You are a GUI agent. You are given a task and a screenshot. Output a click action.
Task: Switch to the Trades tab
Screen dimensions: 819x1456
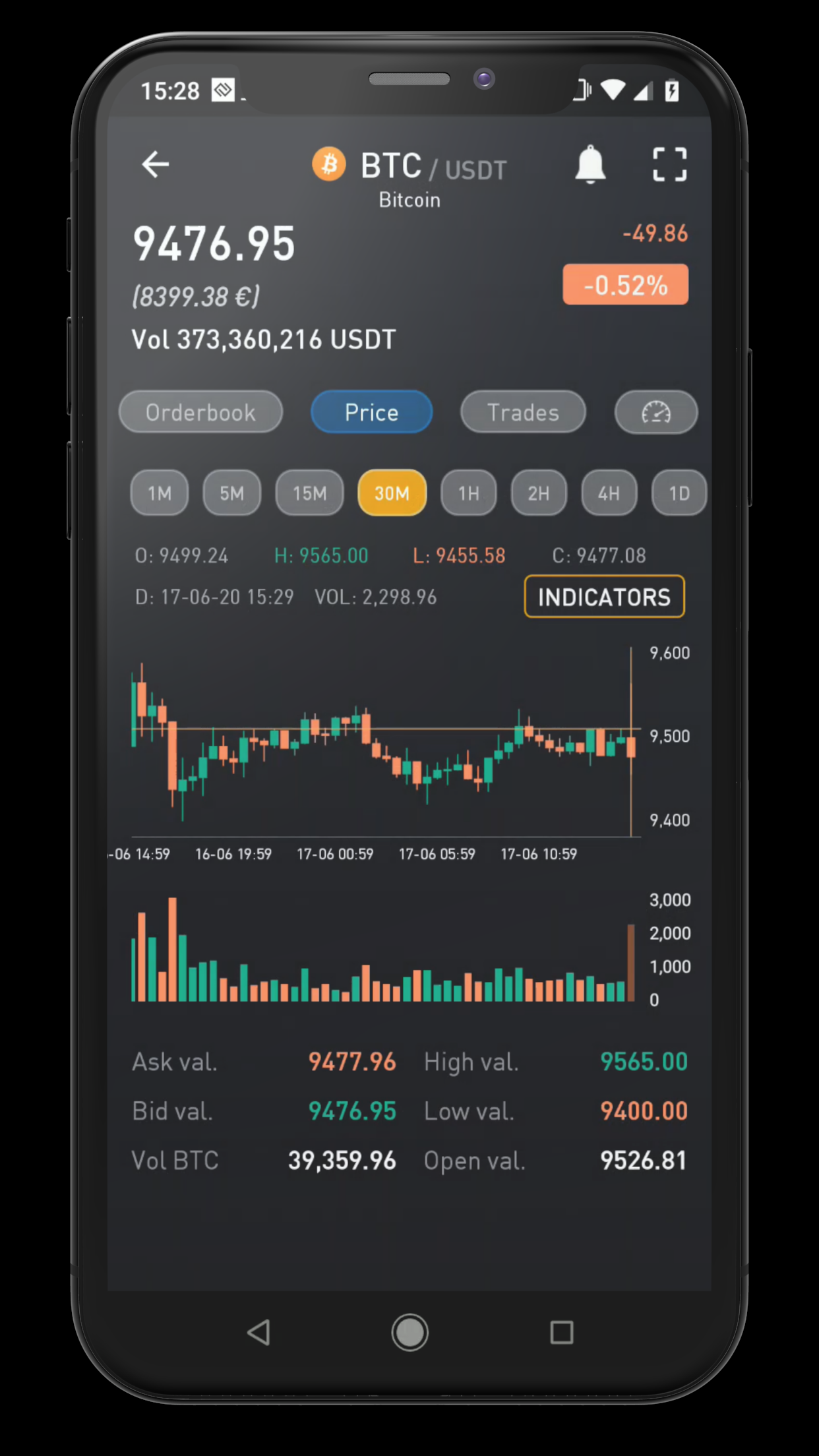tap(523, 412)
